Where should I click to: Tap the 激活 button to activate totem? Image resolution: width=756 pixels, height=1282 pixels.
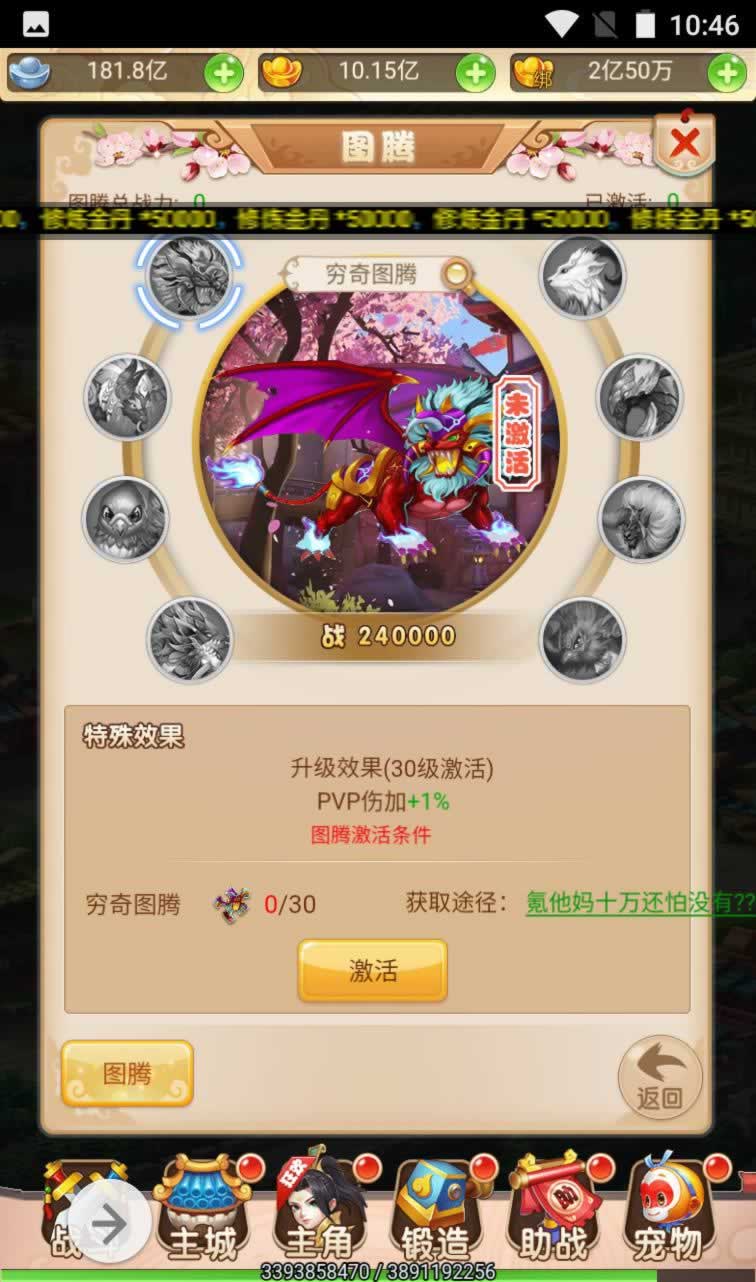point(372,970)
